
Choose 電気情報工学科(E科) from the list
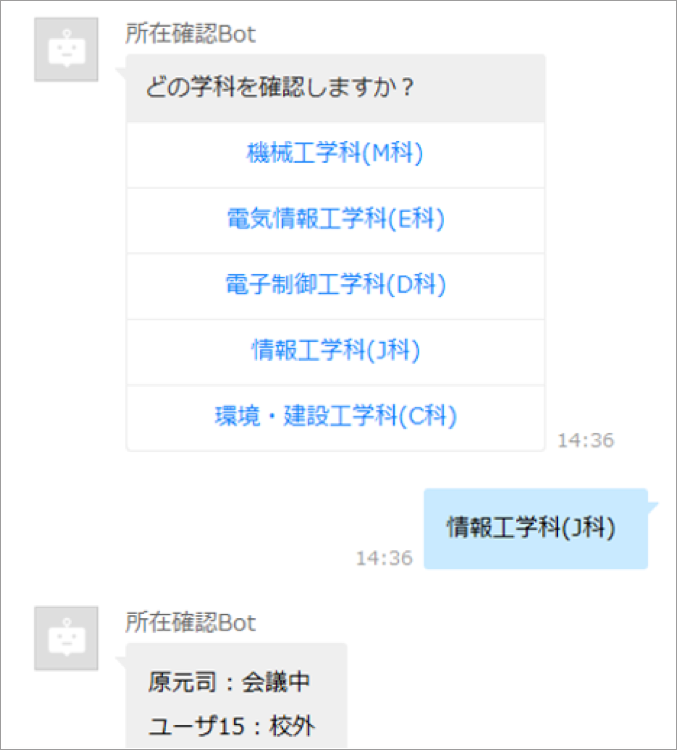(335, 219)
